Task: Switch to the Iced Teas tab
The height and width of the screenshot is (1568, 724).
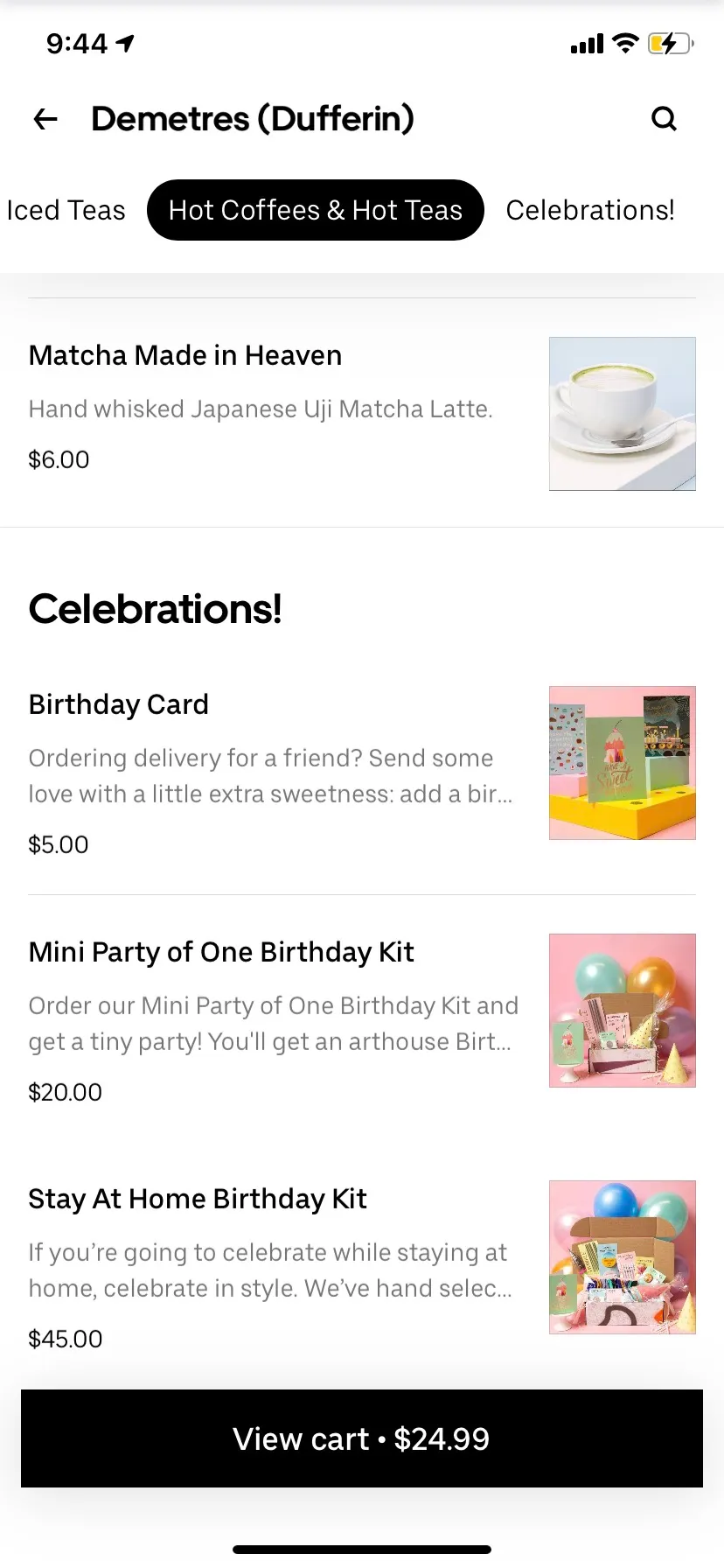Action: [66, 211]
